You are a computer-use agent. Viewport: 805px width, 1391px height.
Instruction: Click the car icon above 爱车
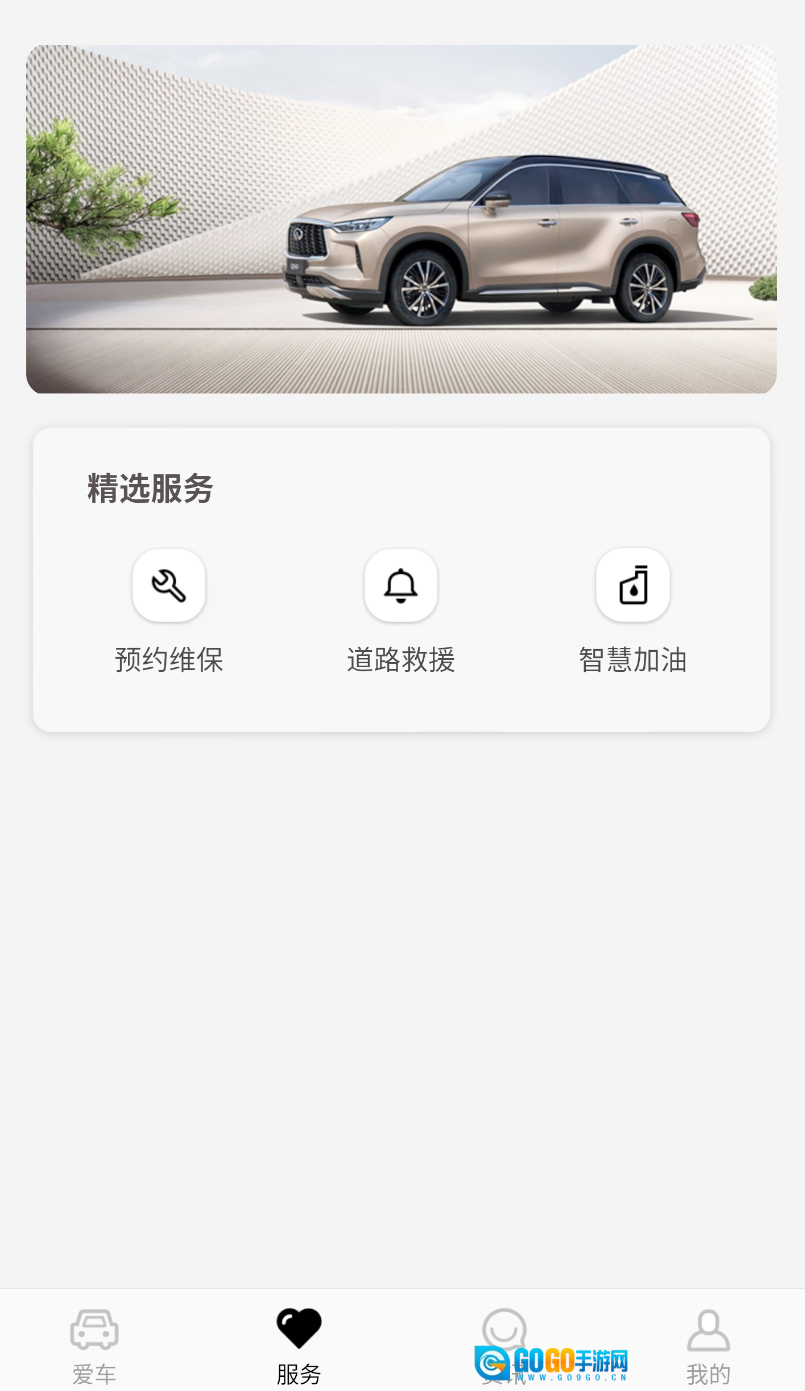[x=94, y=1328]
